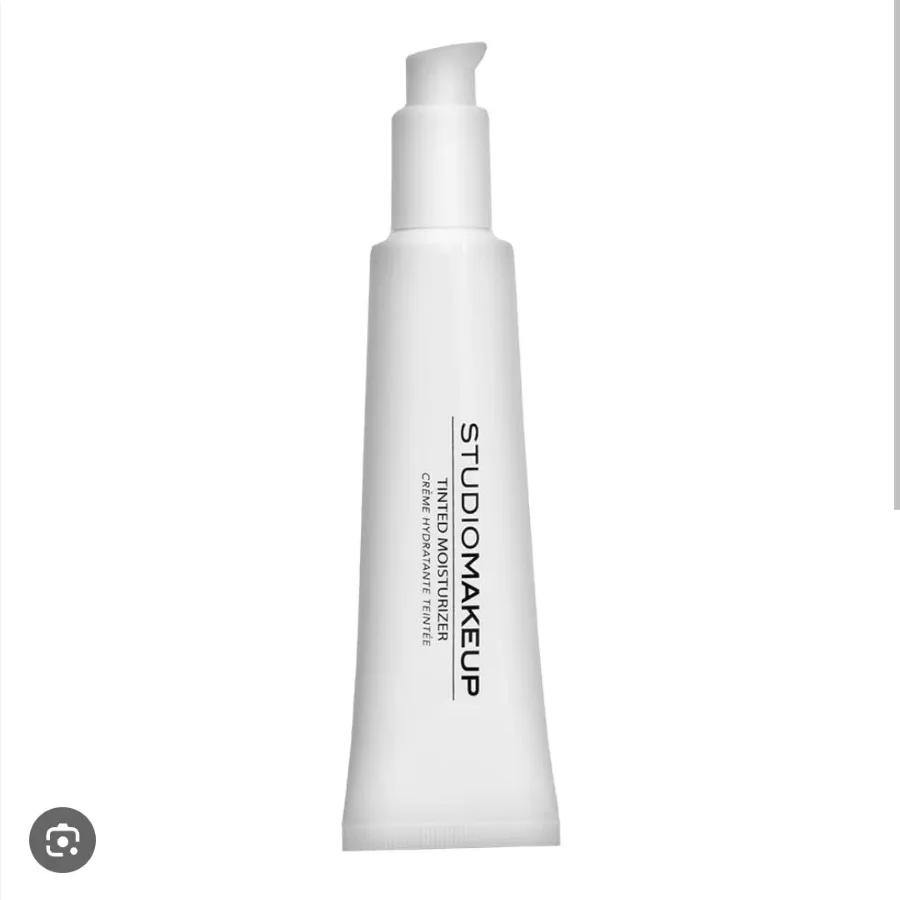
Task: Search this image with Google Lens
Action: pos(62,841)
